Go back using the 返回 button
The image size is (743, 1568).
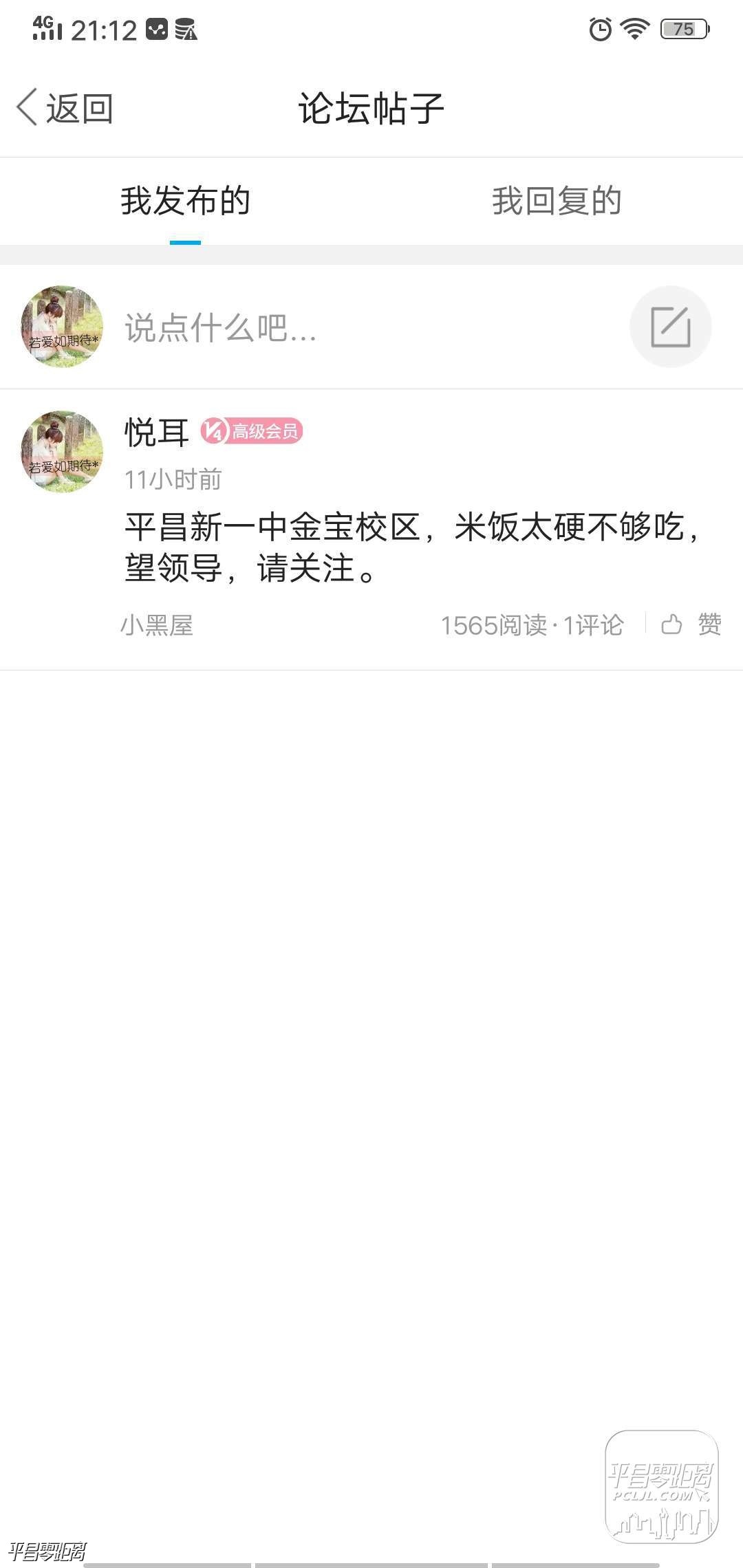coord(65,109)
